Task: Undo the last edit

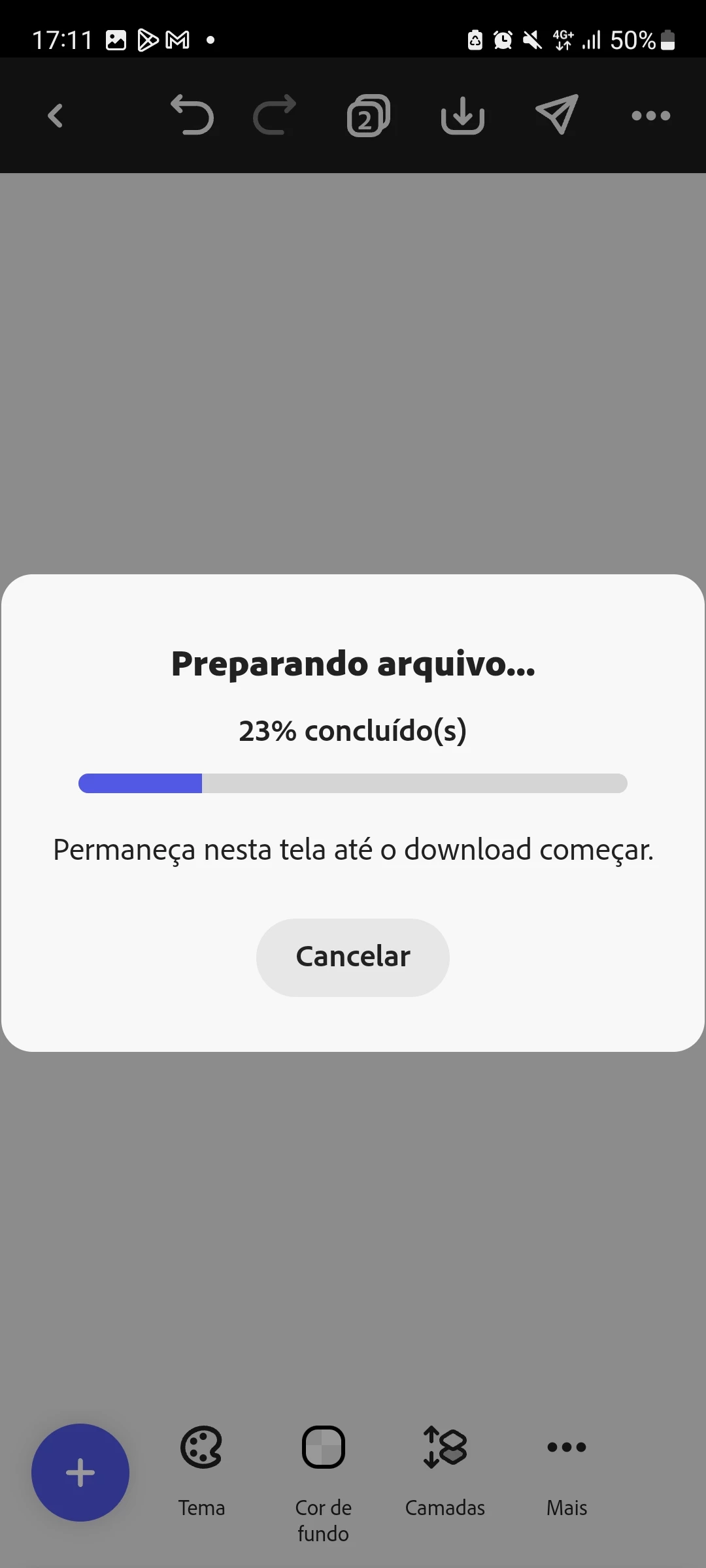Action: point(192,116)
